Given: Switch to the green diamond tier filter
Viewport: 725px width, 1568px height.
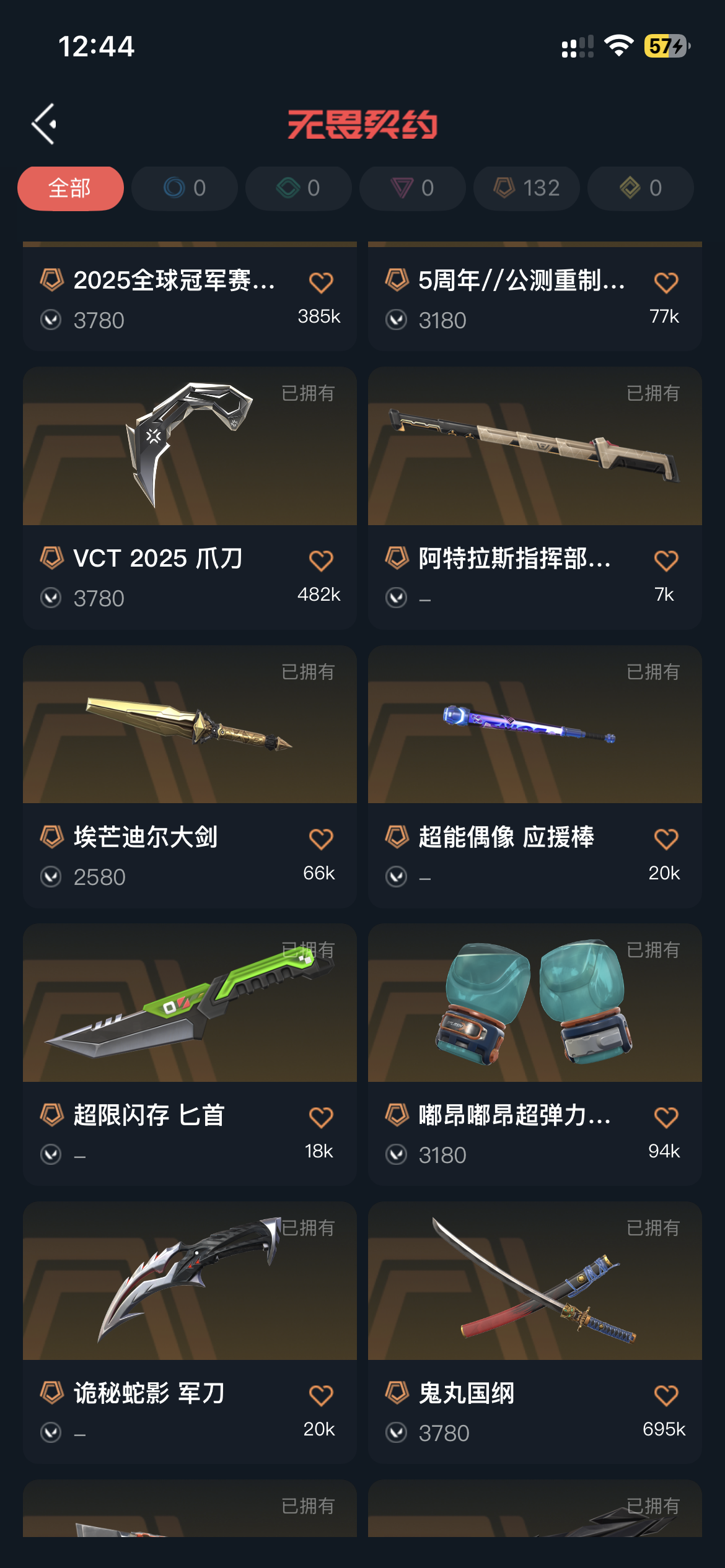Looking at the screenshot, I should 299,188.
